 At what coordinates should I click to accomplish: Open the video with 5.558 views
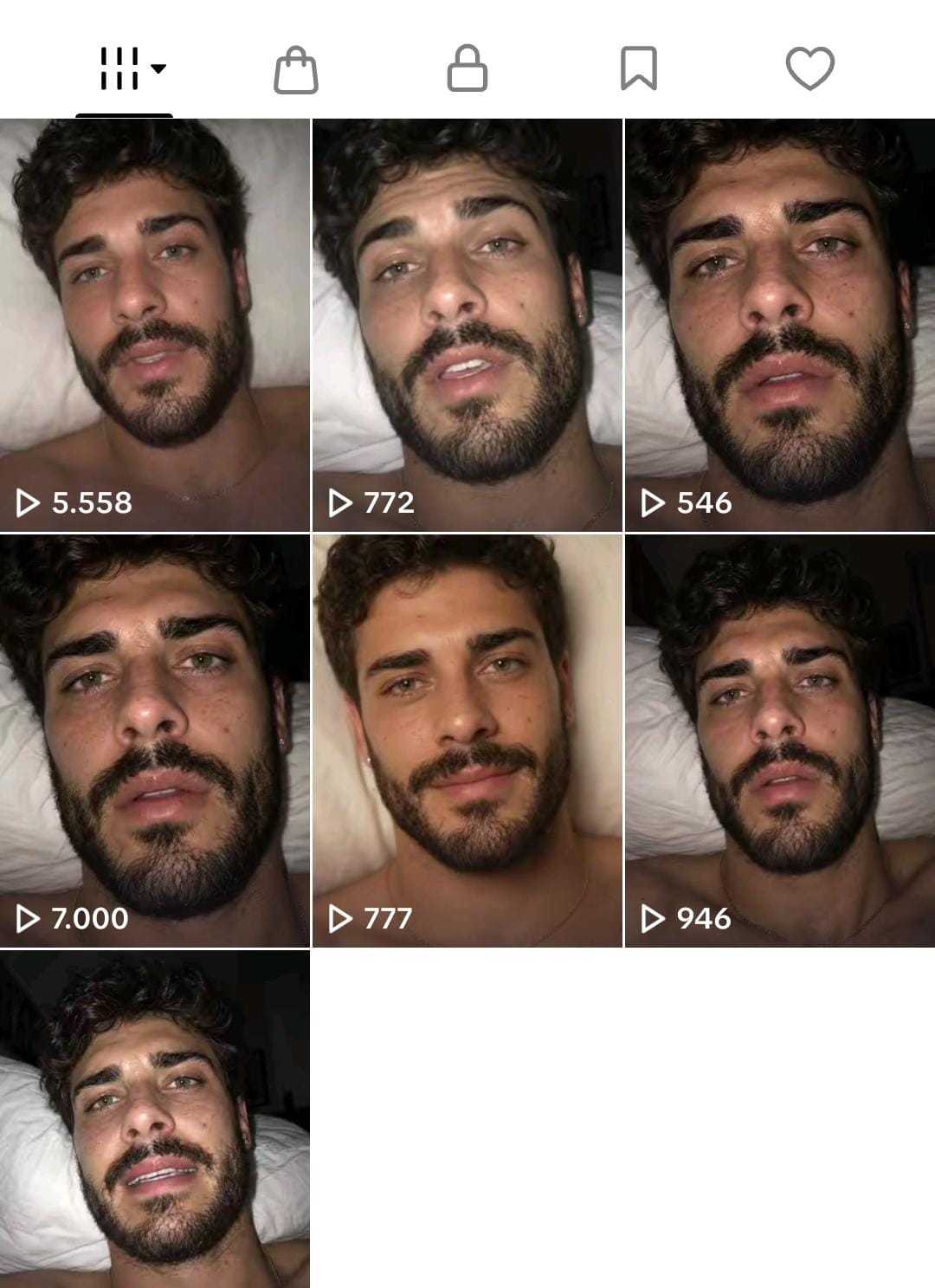pyautogui.click(x=155, y=325)
